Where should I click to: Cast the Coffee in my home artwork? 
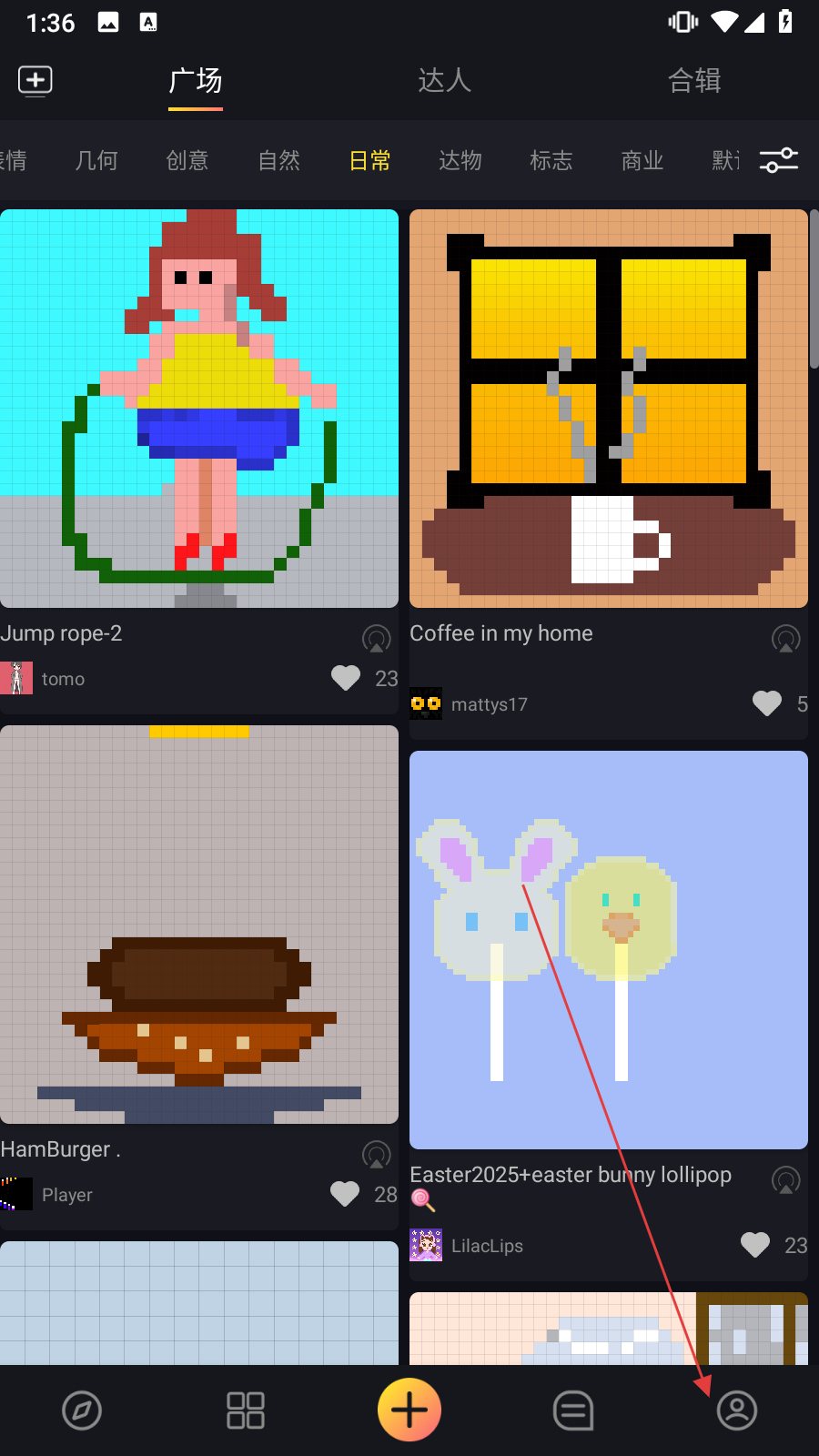tap(786, 639)
